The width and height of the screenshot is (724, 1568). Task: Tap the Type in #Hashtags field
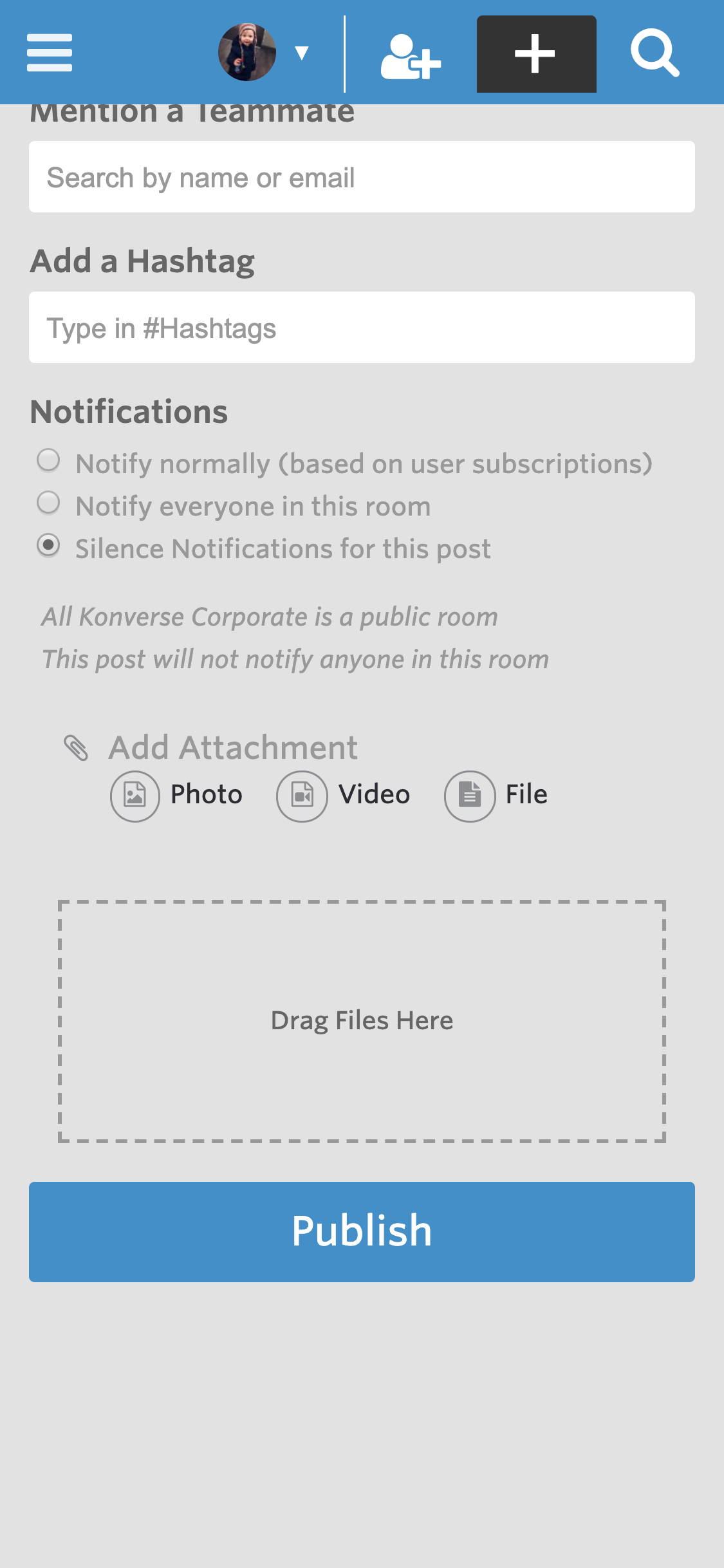click(x=362, y=328)
